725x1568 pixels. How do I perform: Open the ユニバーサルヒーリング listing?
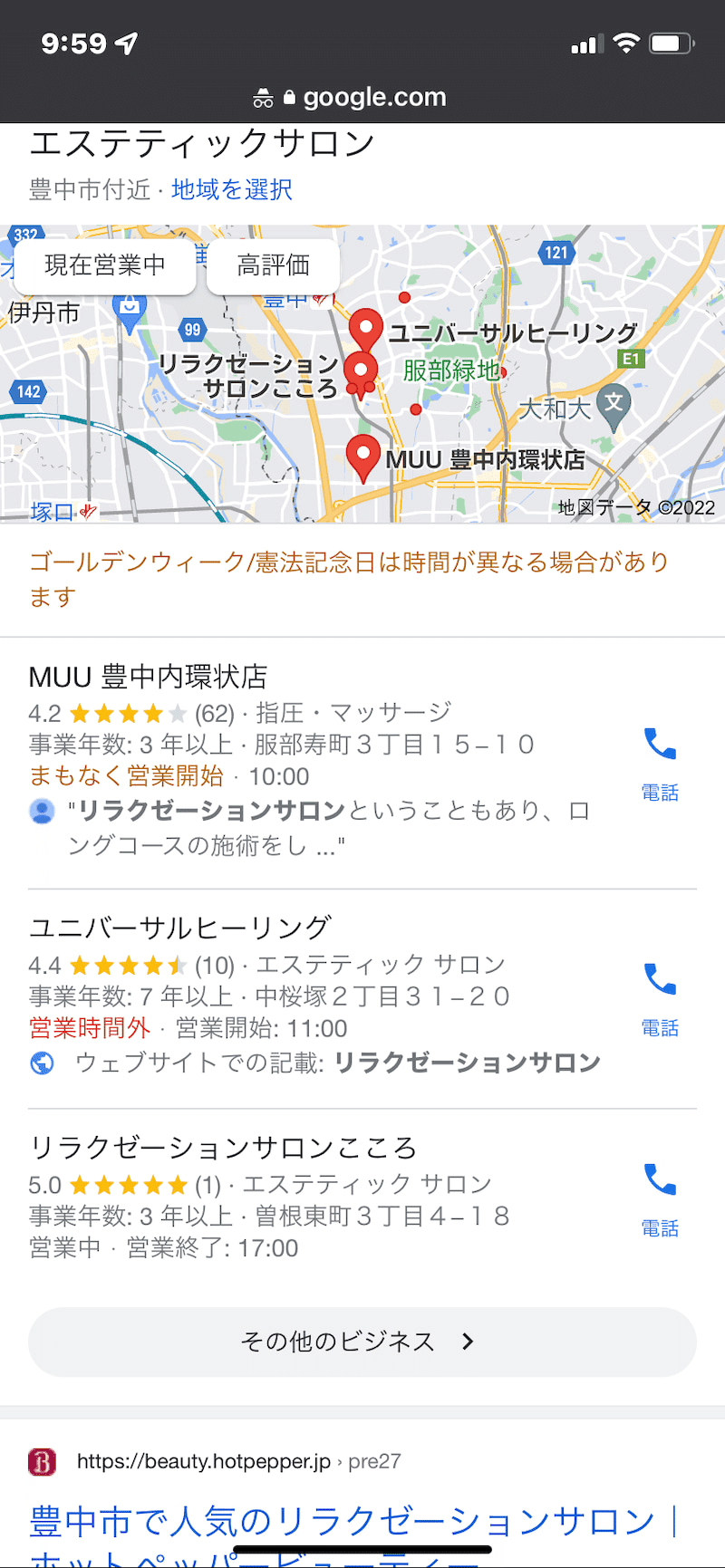pyautogui.click(x=180, y=928)
